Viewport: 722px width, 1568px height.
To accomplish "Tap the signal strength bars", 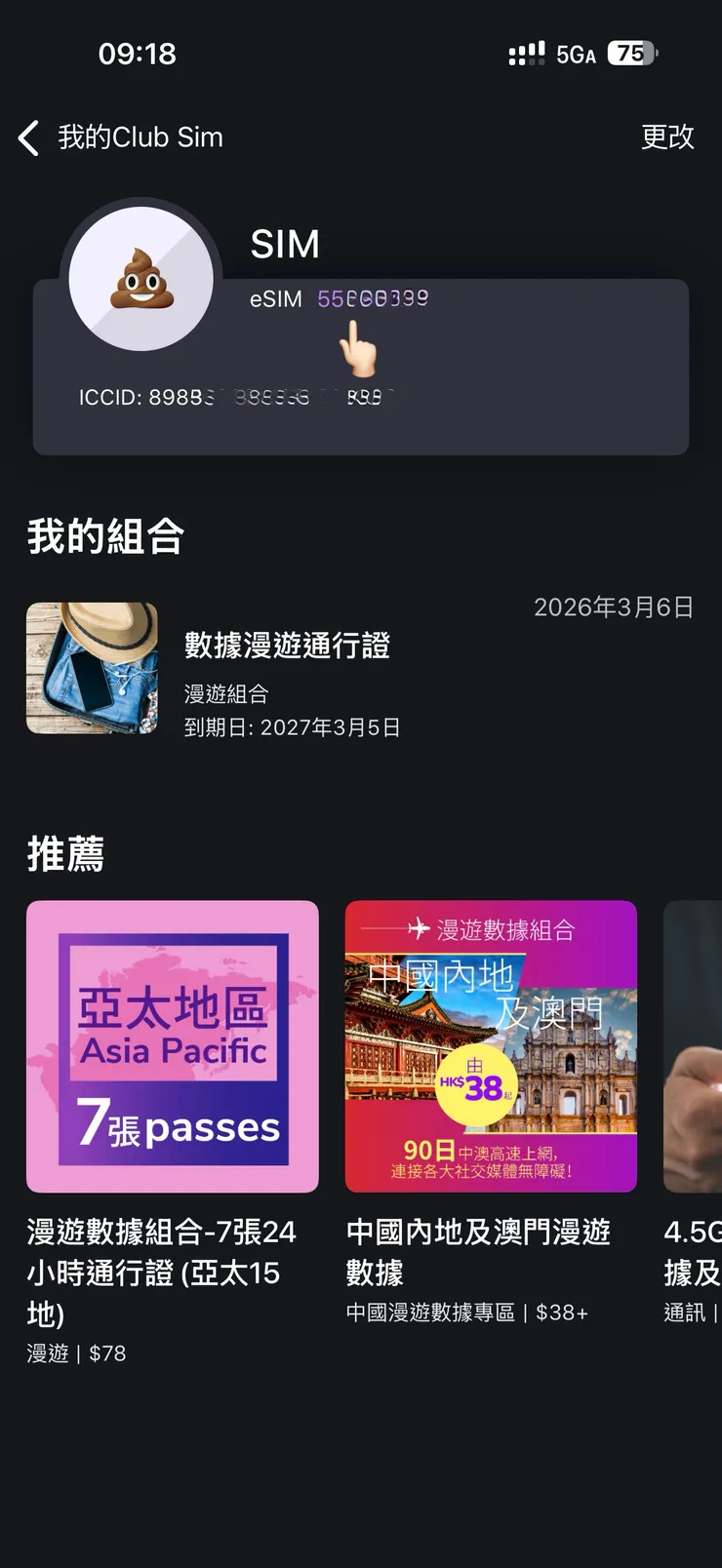I will point(527,54).
